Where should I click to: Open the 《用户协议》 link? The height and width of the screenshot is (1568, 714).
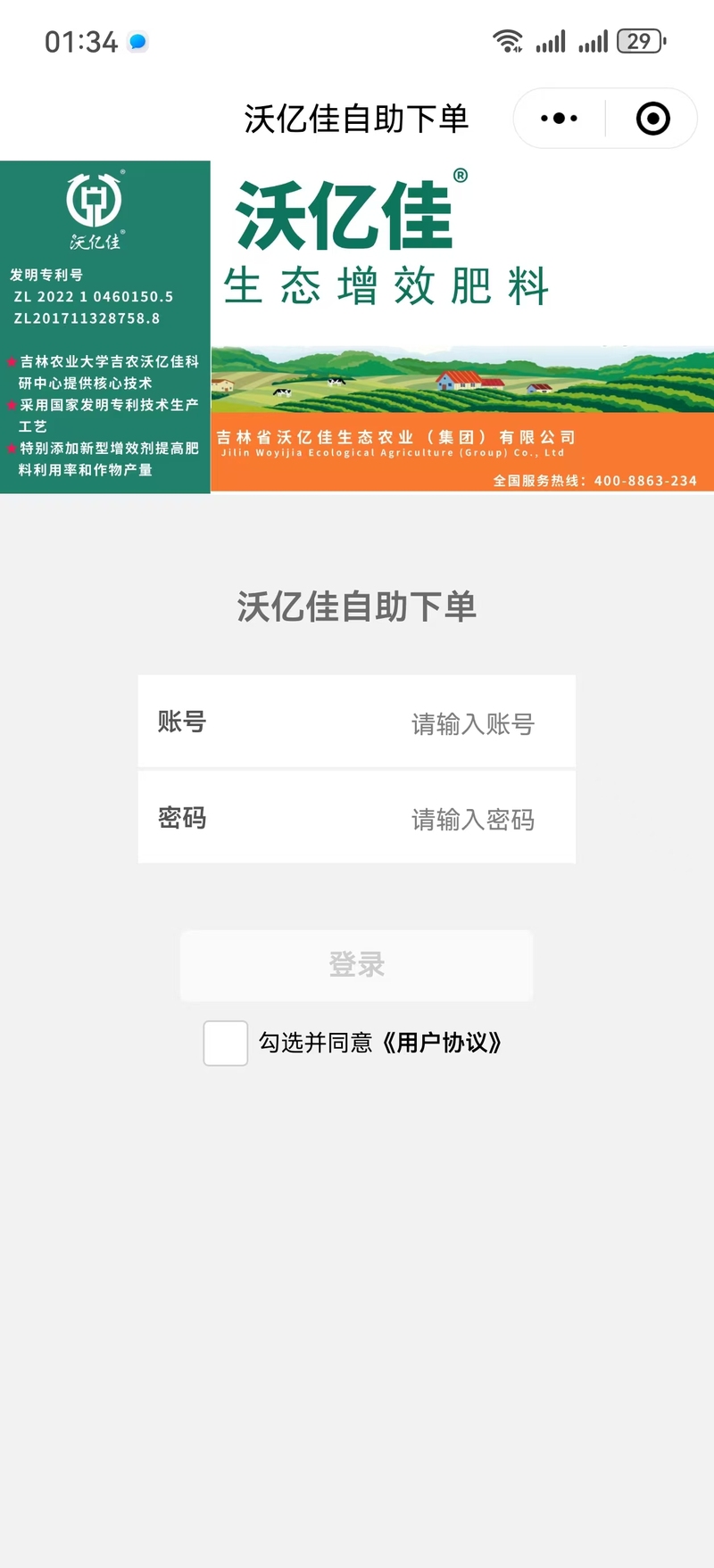pos(441,1043)
